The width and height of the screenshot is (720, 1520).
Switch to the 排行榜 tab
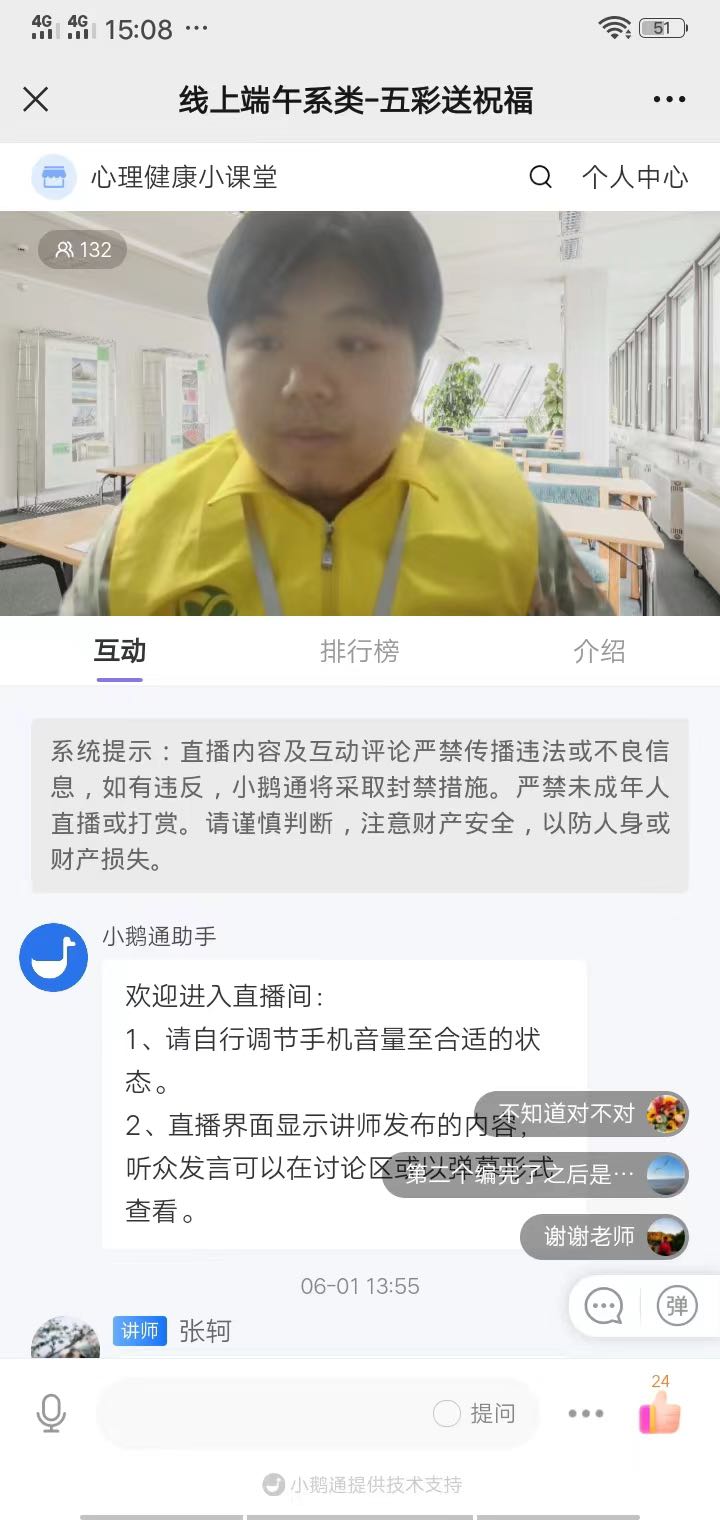359,652
